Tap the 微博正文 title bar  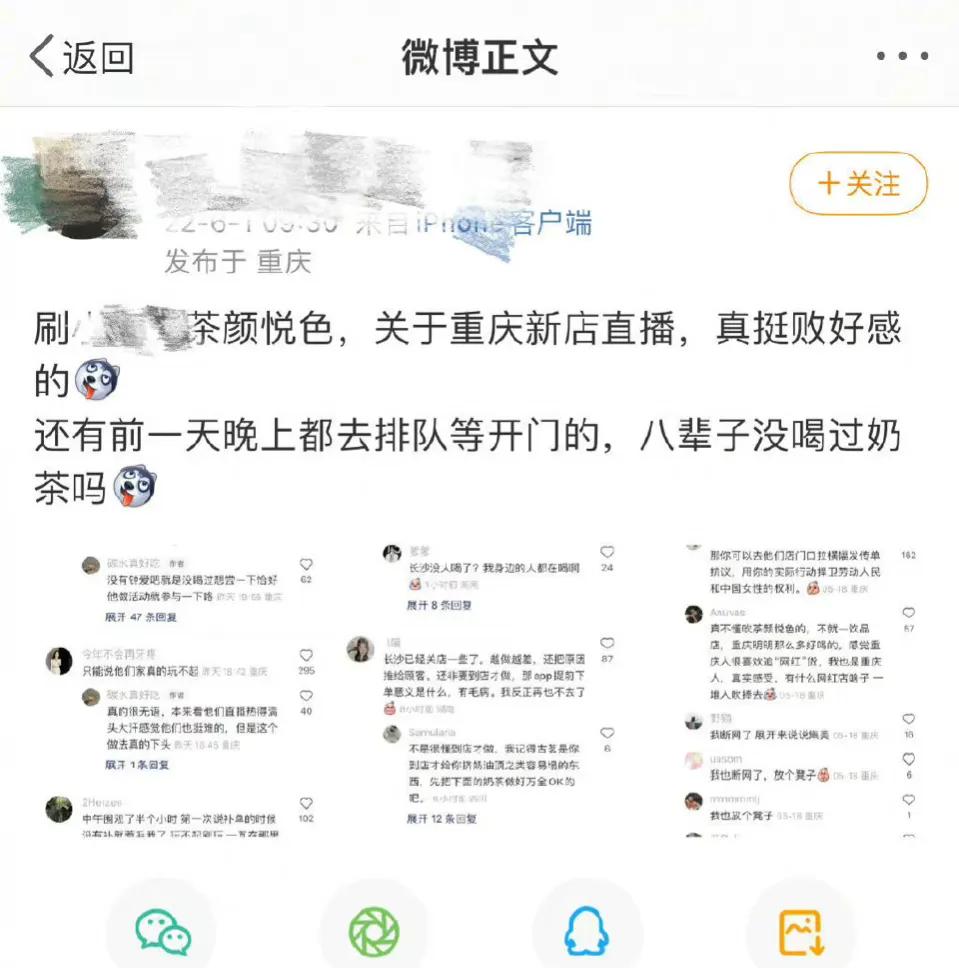coord(478,57)
